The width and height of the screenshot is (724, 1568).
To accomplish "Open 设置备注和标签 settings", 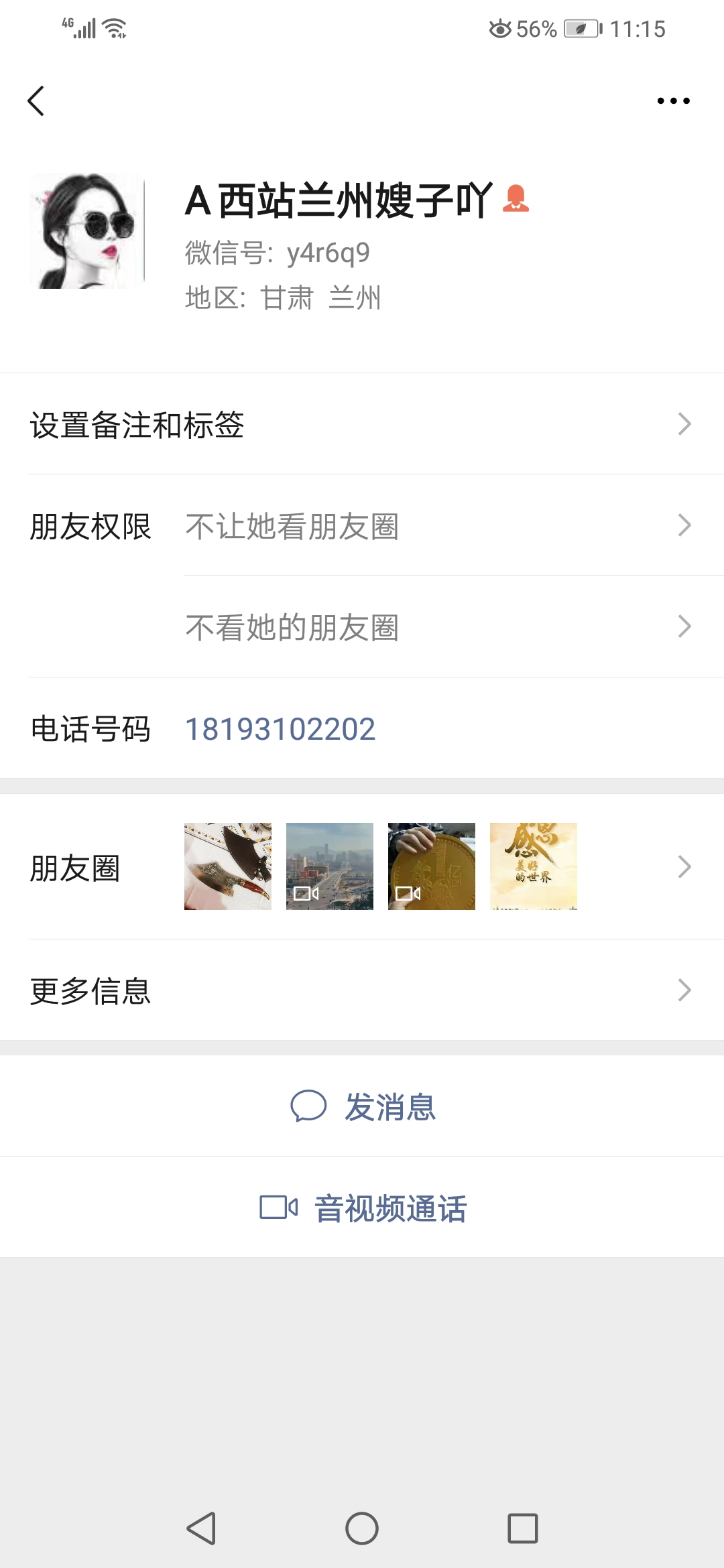I will [362, 425].
